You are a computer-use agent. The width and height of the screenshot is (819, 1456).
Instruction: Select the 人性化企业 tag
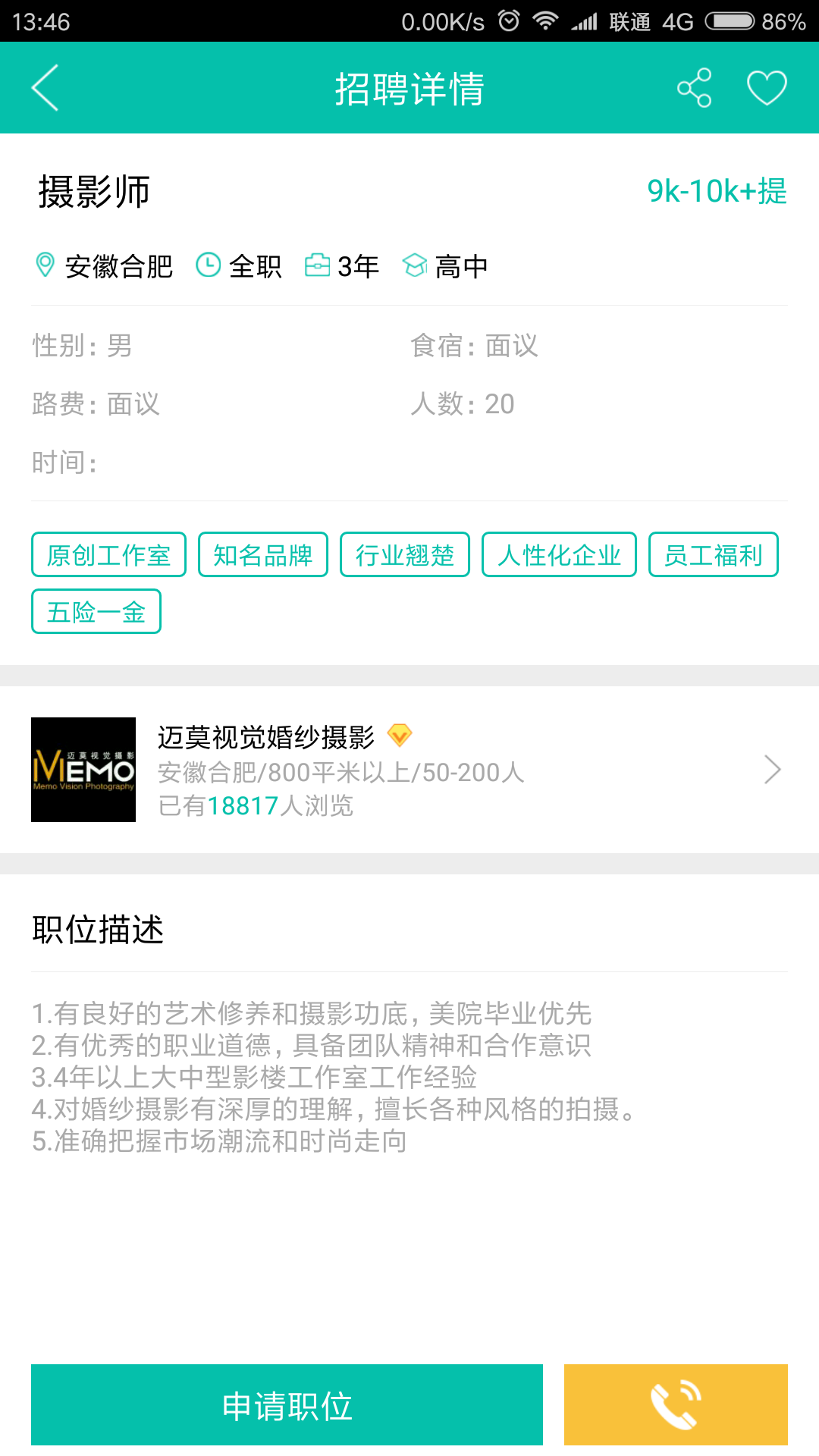(559, 554)
